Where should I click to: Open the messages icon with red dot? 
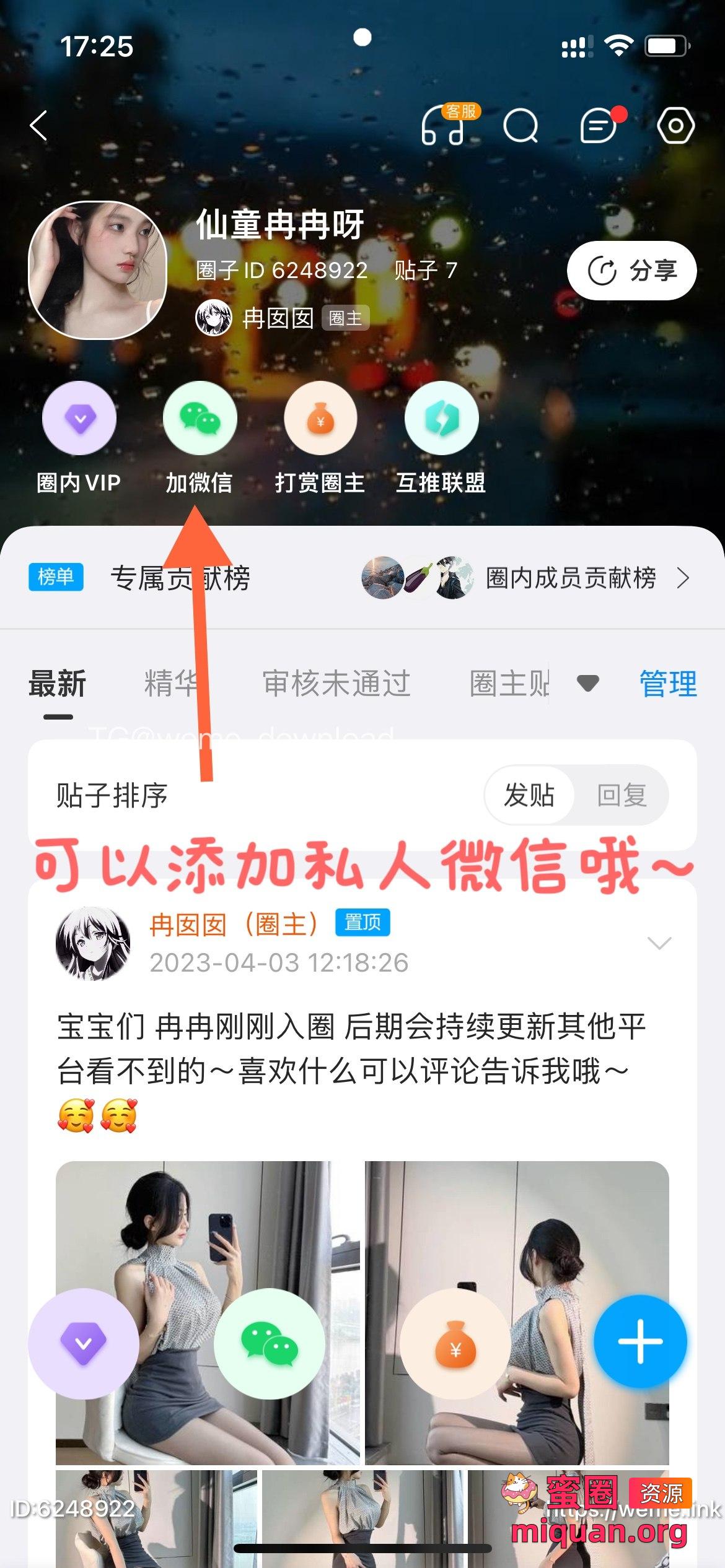[599, 127]
